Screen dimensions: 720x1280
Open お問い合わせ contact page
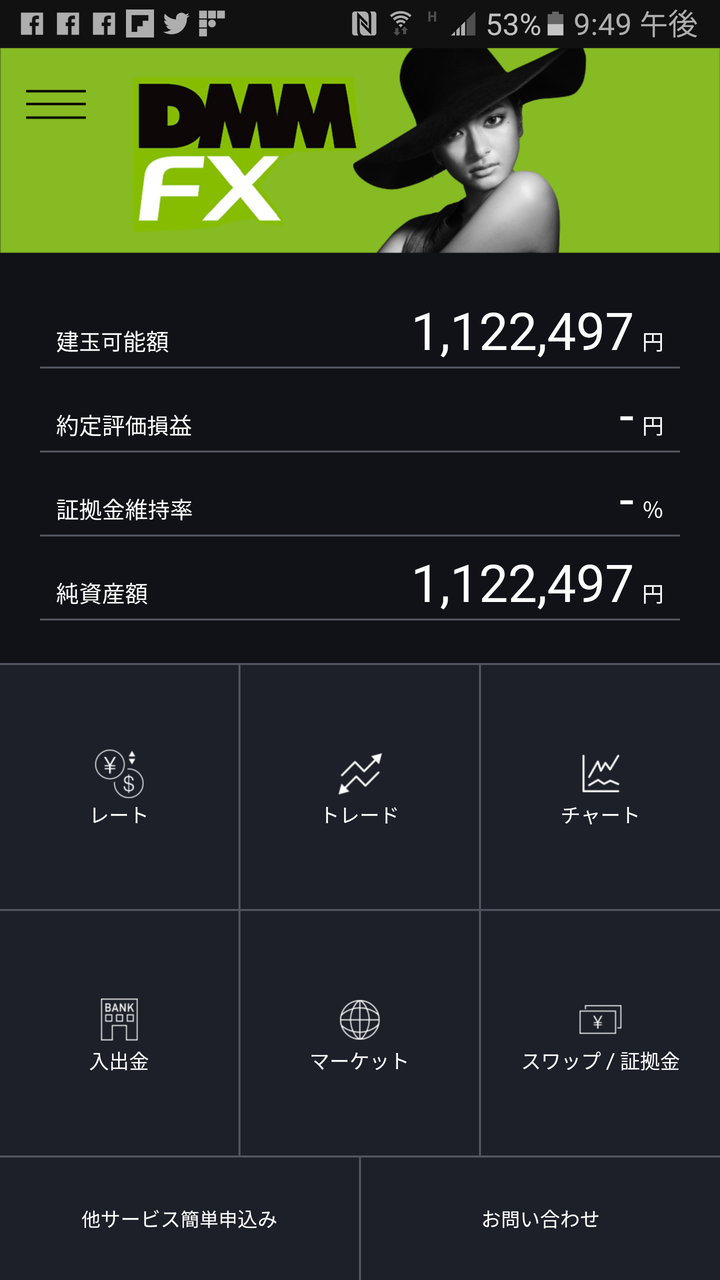540,1219
